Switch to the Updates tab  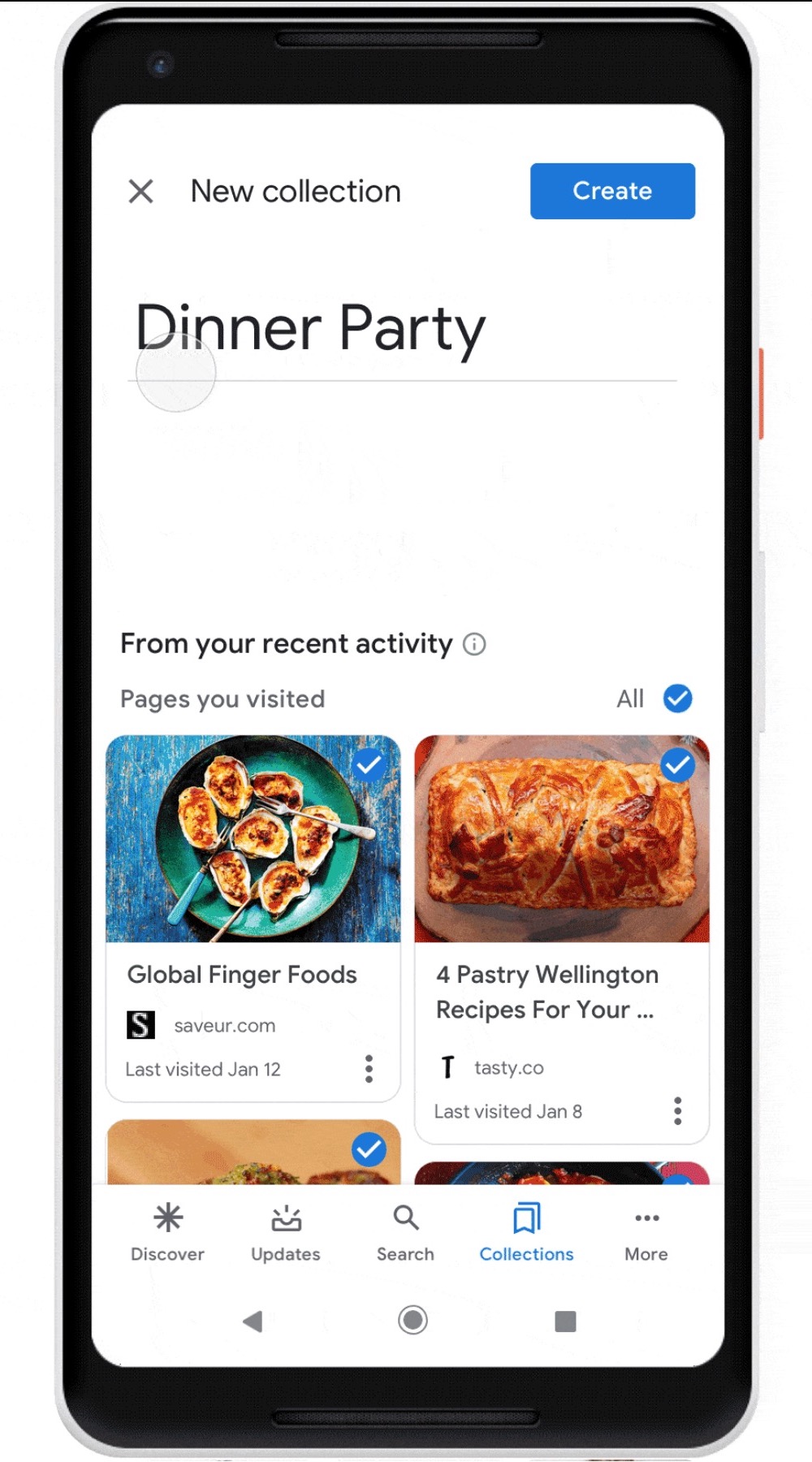[286, 1232]
